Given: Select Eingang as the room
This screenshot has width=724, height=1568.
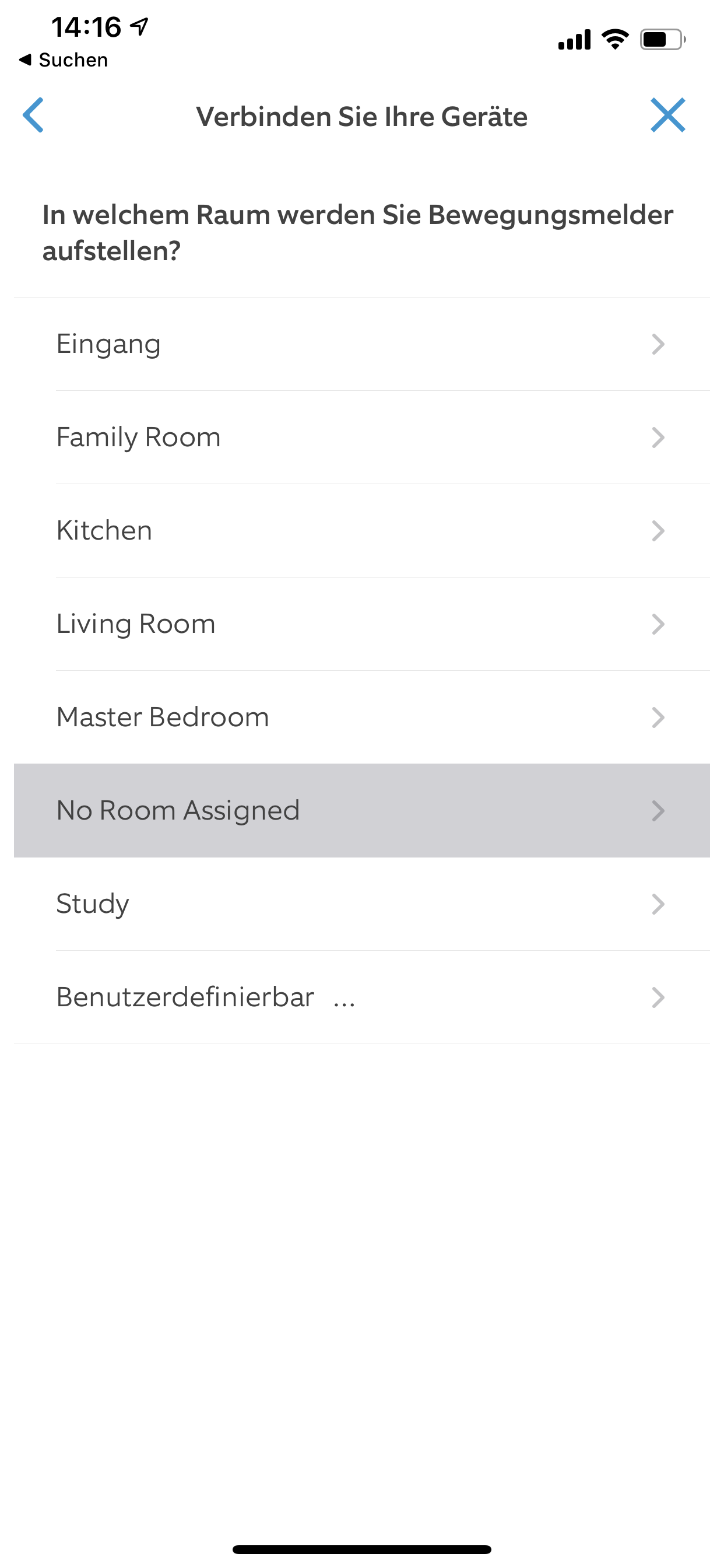Looking at the screenshot, I should click(x=361, y=345).
